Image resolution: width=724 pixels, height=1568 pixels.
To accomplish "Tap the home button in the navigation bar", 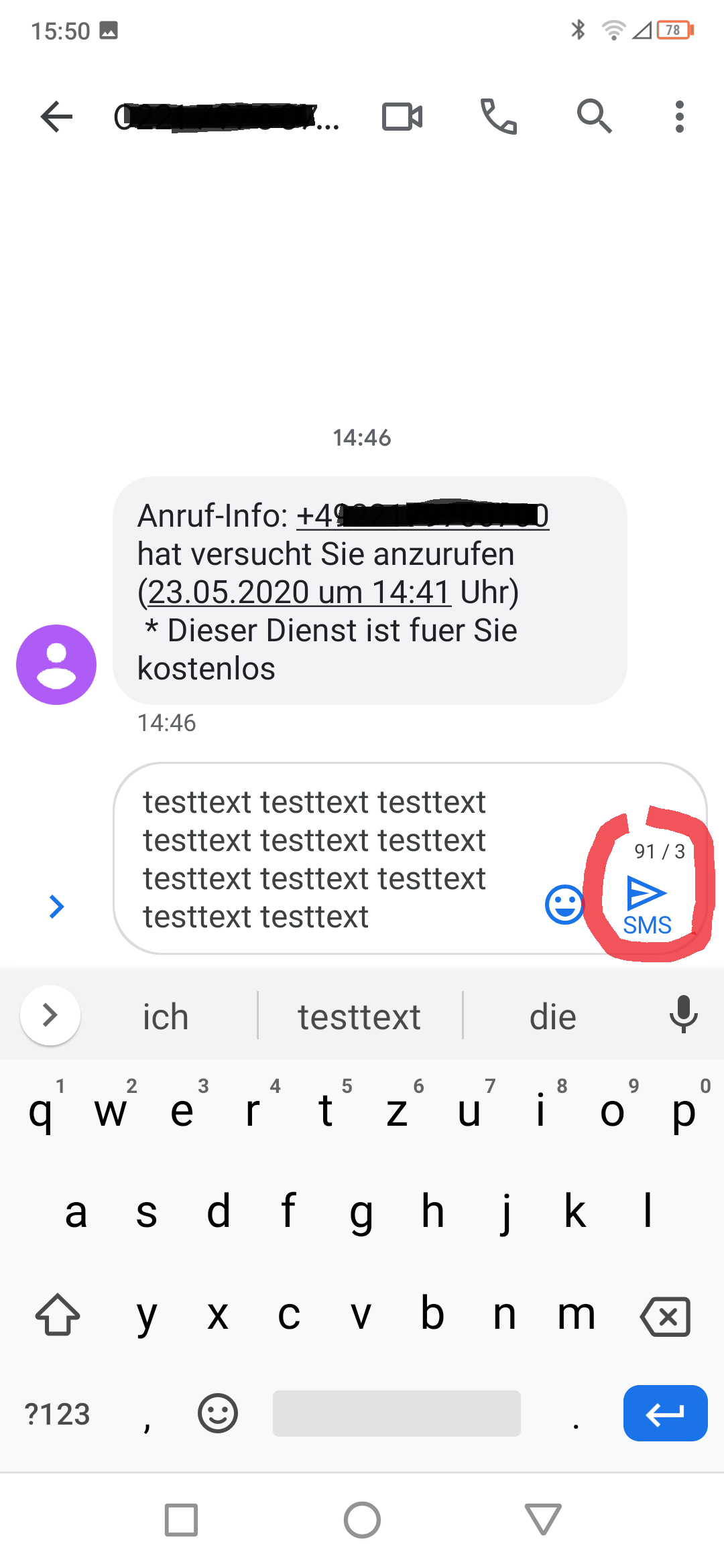I will point(362,1520).
